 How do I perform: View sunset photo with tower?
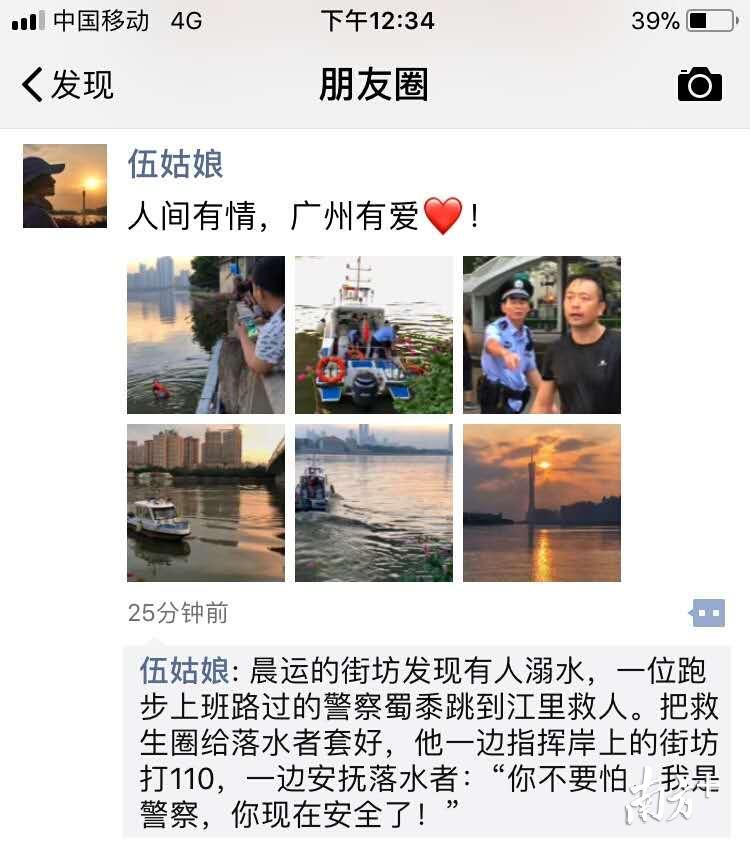541,503
